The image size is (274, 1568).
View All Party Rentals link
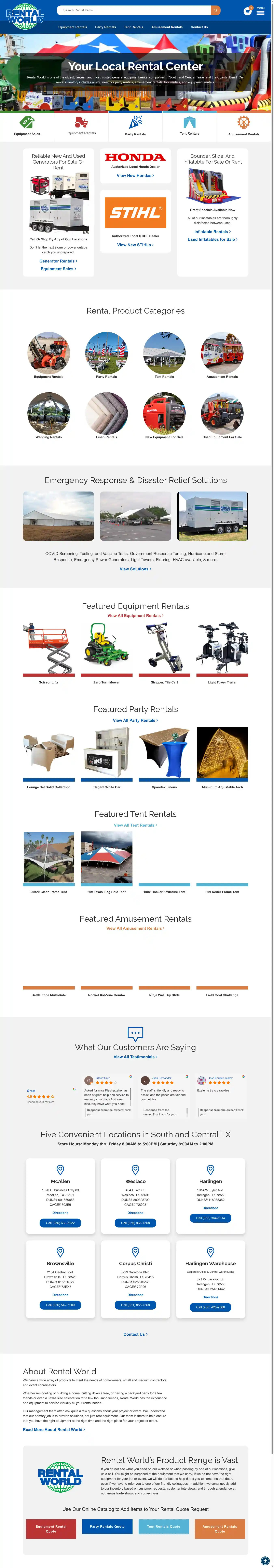click(135, 720)
